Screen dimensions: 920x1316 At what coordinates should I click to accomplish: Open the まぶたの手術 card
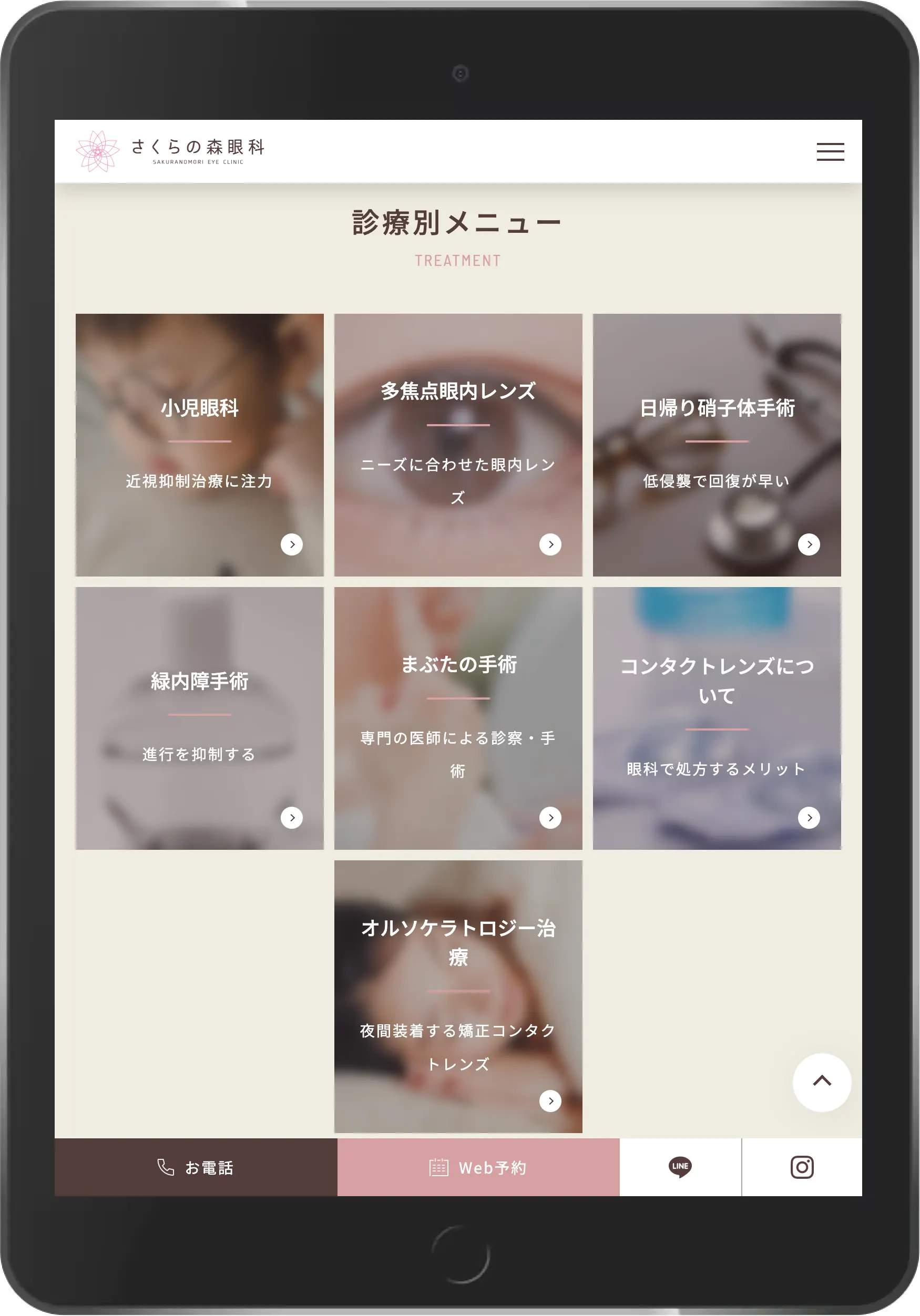click(458, 717)
